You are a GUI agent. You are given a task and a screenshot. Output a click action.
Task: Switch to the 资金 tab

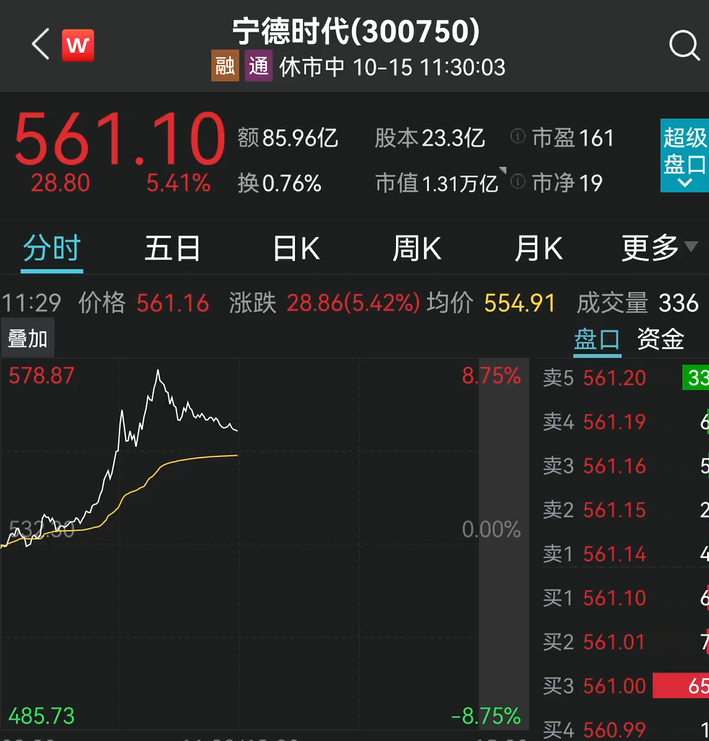[x=660, y=339]
